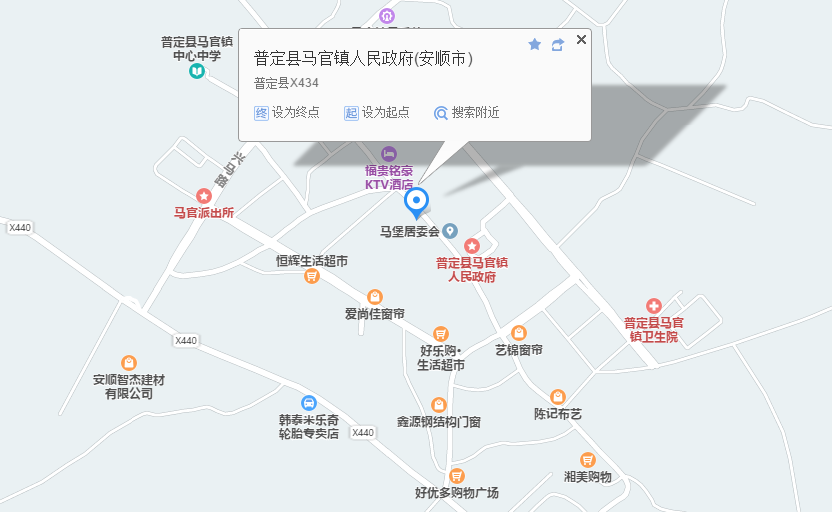This screenshot has height=512, width=832.
Task: Select 恒辉生活超市 shop marker
Action: [312, 276]
